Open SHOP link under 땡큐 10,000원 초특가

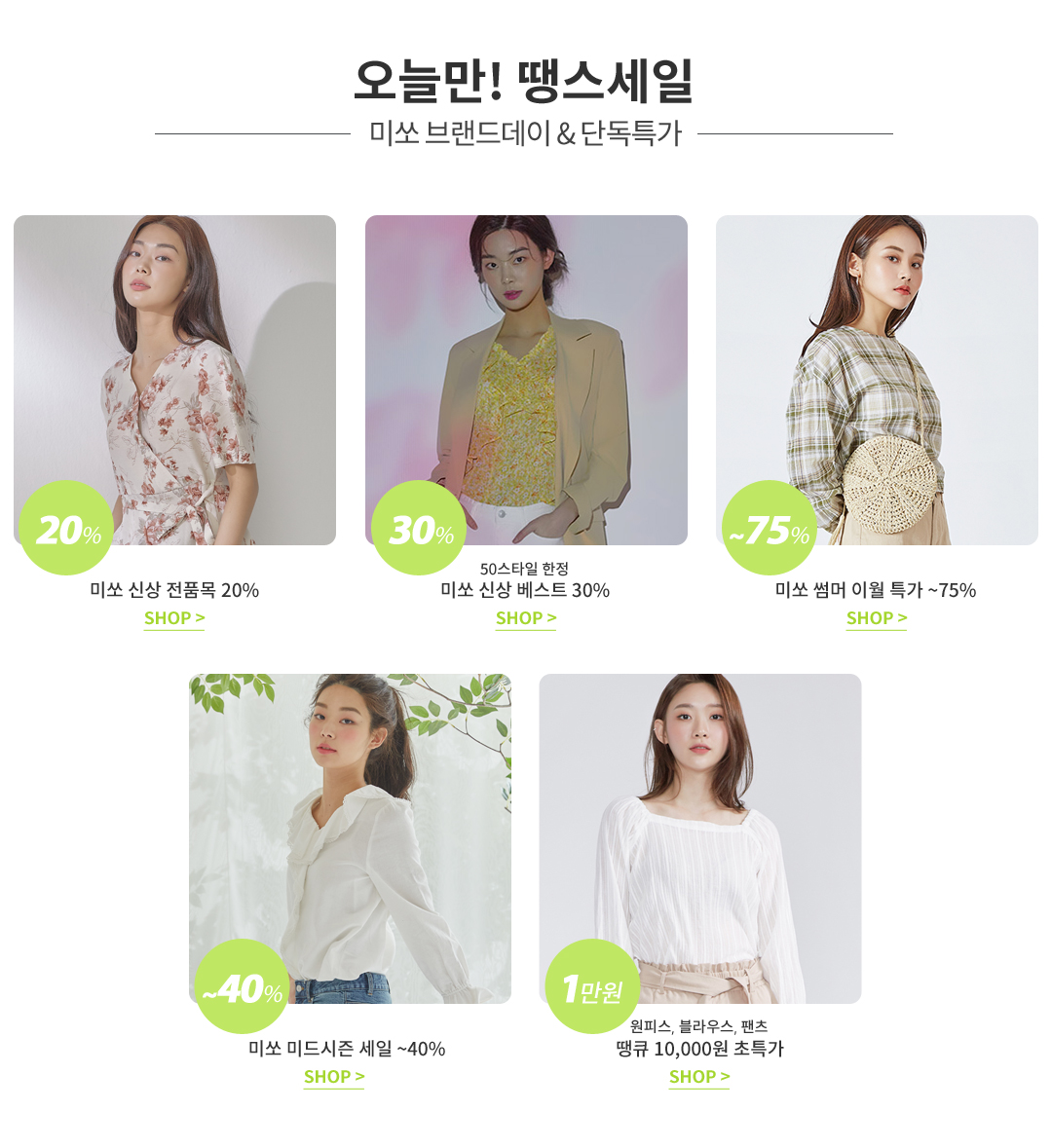[699, 1077]
